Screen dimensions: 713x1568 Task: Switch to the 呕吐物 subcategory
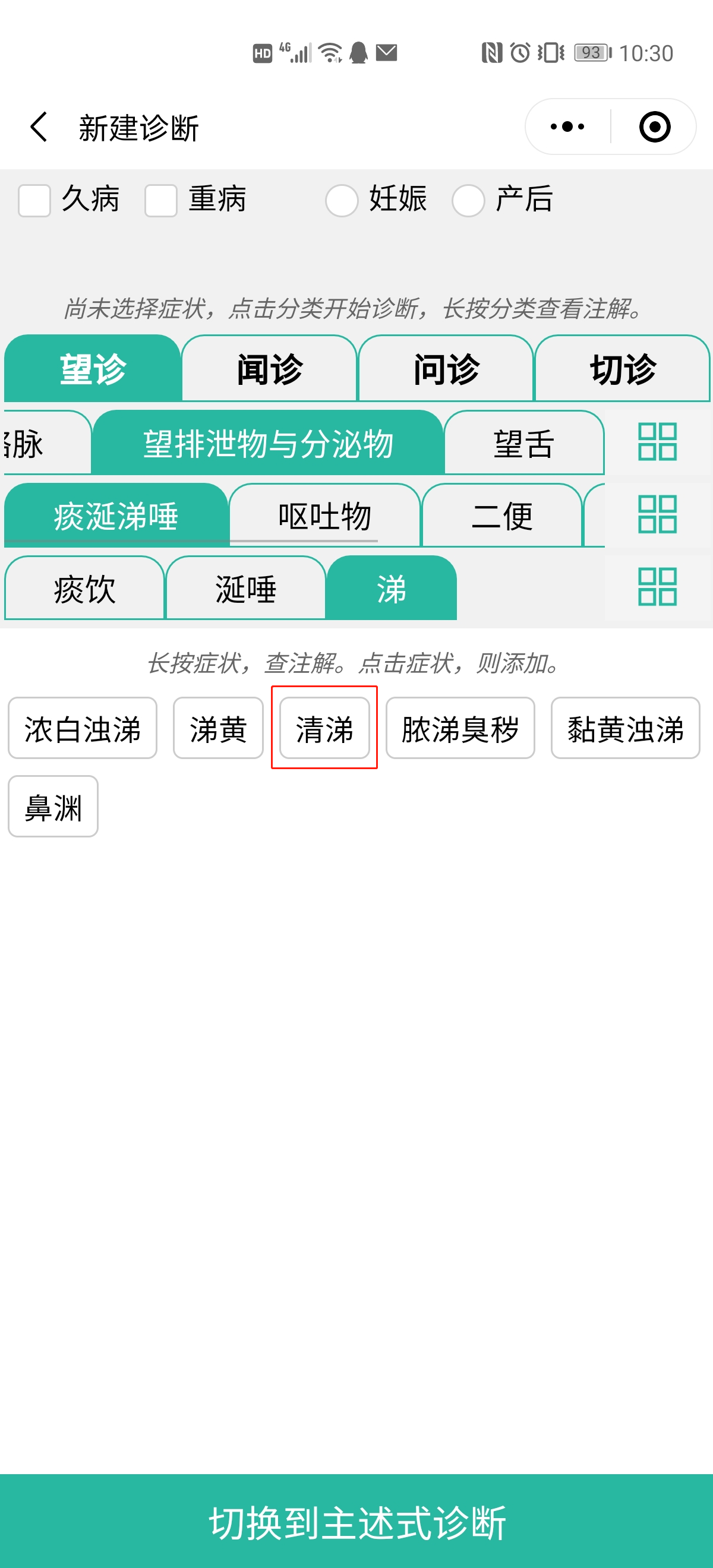(324, 516)
